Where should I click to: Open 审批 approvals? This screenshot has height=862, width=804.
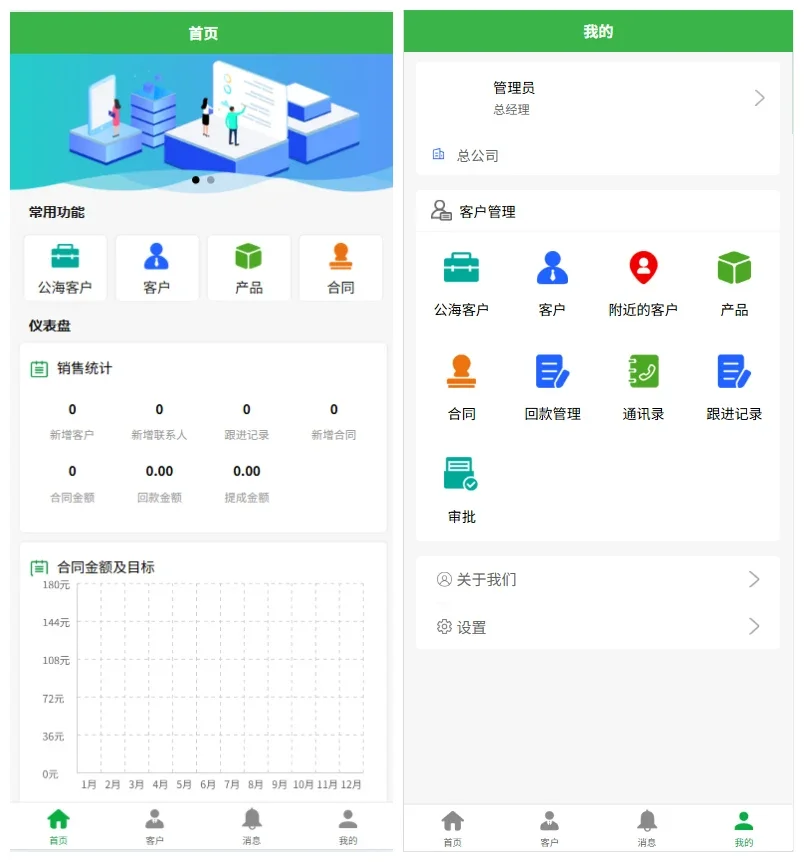(x=461, y=490)
